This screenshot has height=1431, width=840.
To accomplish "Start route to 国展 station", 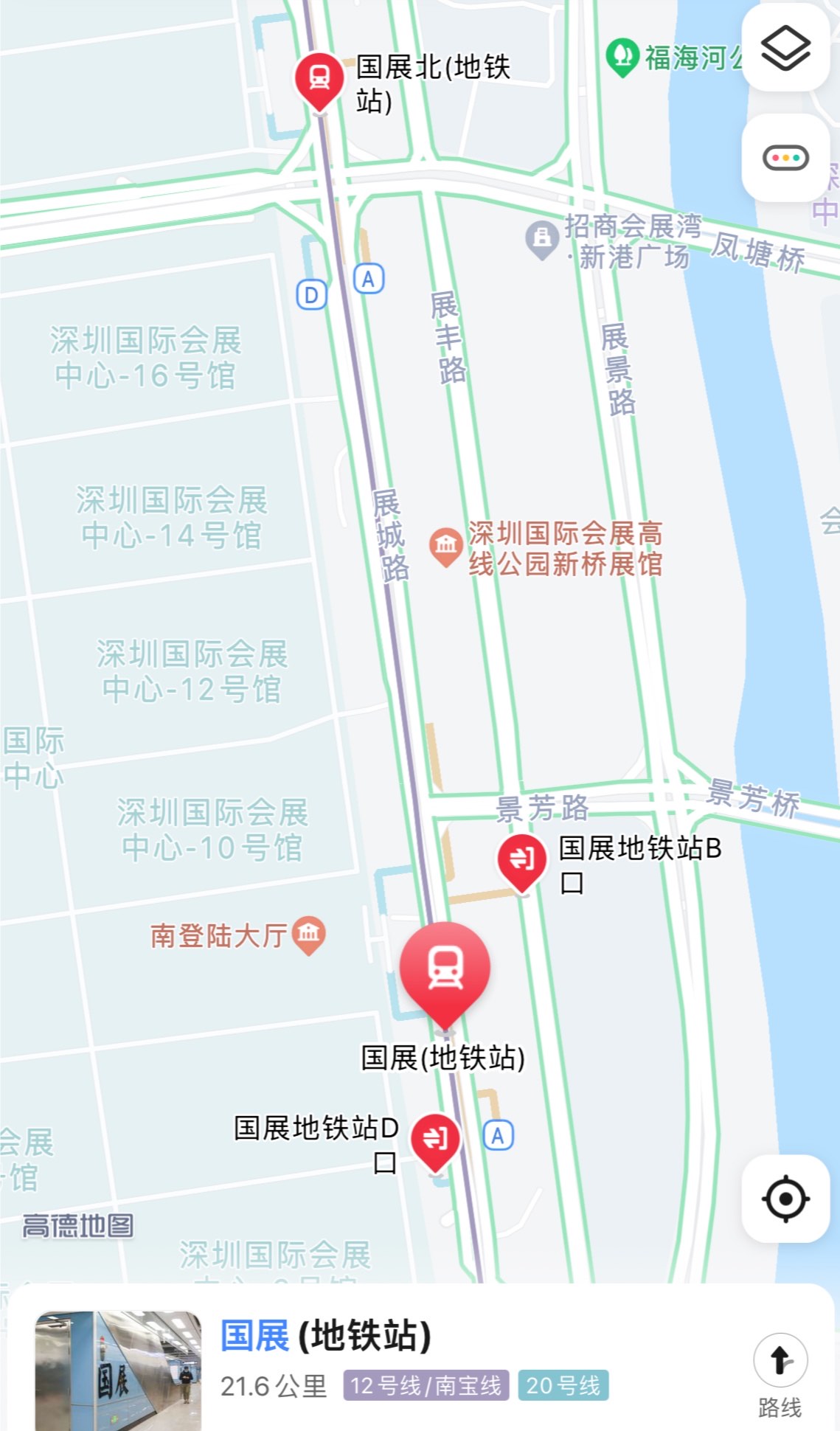I will point(780,1373).
